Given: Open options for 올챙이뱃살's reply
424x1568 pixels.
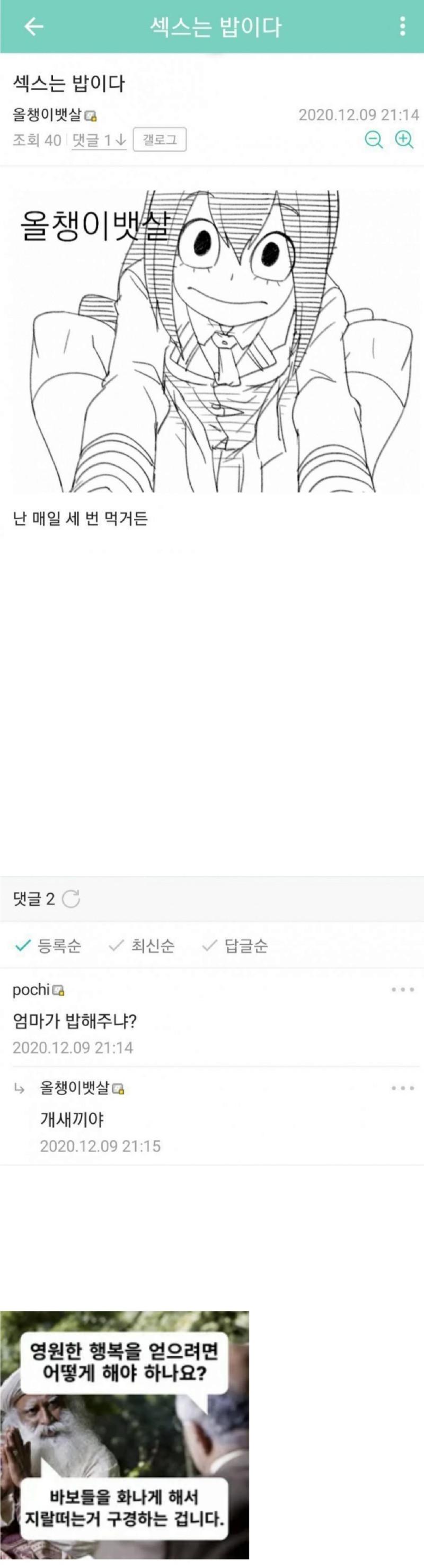Looking at the screenshot, I should (x=402, y=1088).
